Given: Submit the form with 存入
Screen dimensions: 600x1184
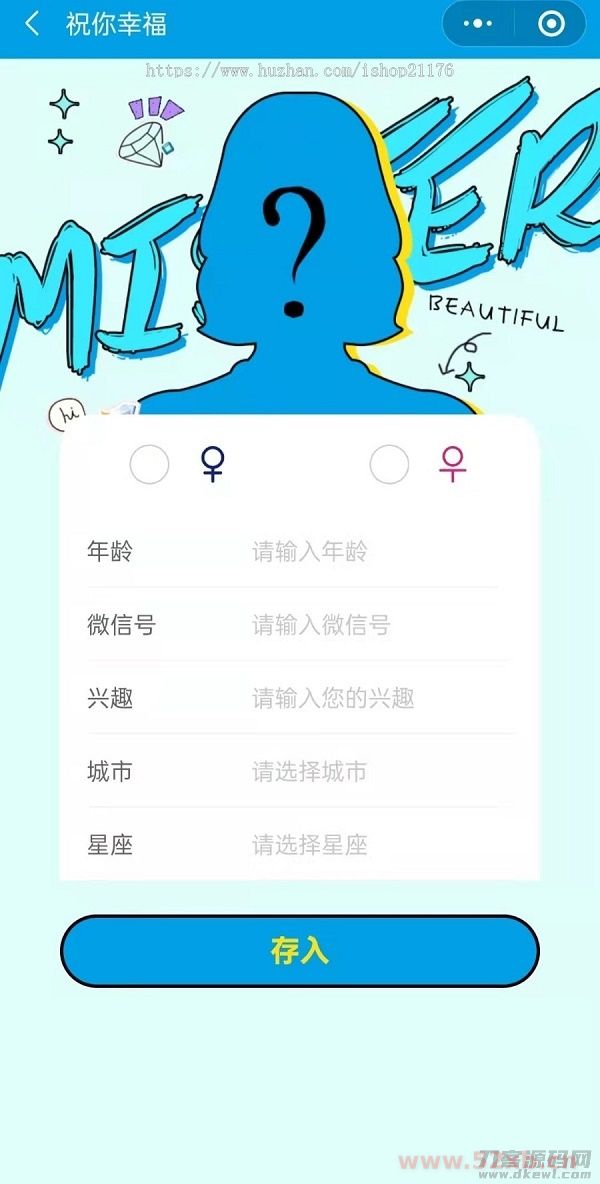Looking at the screenshot, I should pyautogui.click(x=299, y=950).
